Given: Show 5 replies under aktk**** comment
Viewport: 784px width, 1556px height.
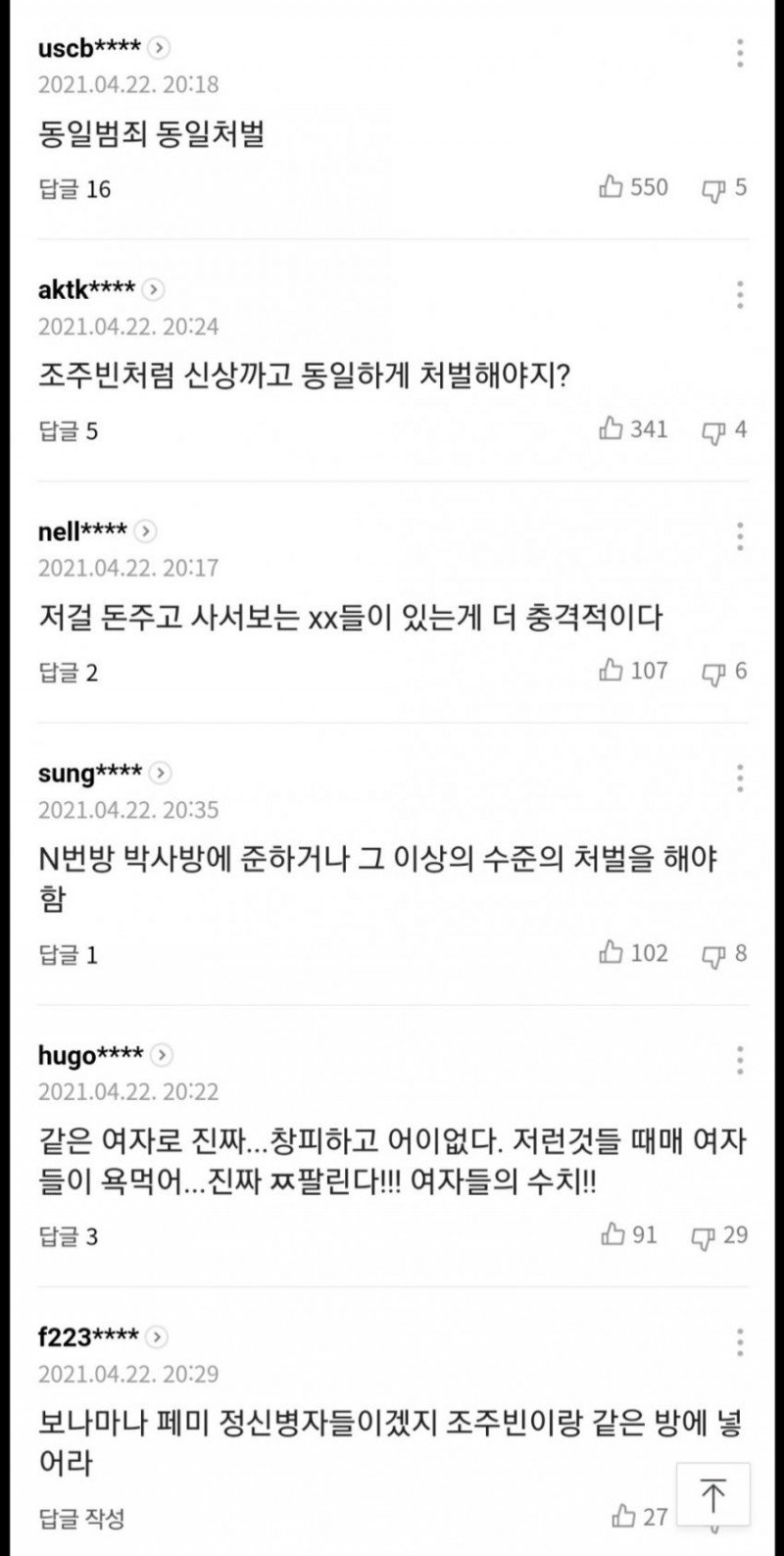Looking at the screenshot, I should click(69, 431).
